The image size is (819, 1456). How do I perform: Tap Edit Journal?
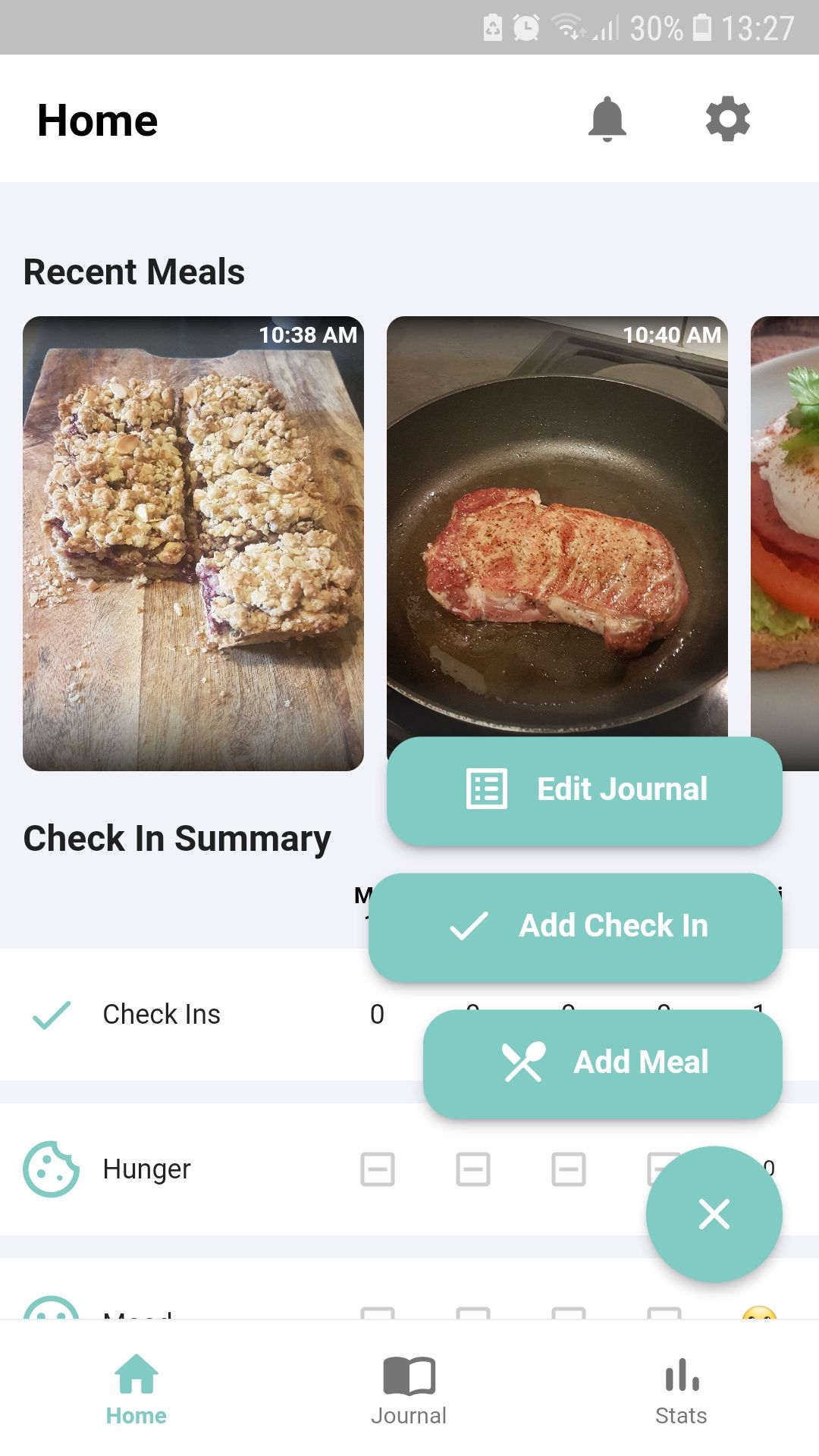point(584,790)
